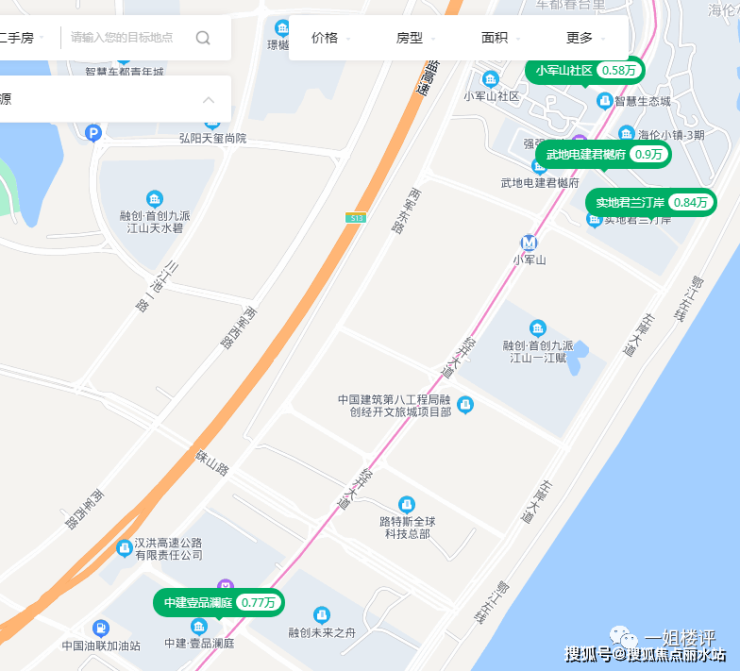Expand the 更多 filter options

click(584, 38)
